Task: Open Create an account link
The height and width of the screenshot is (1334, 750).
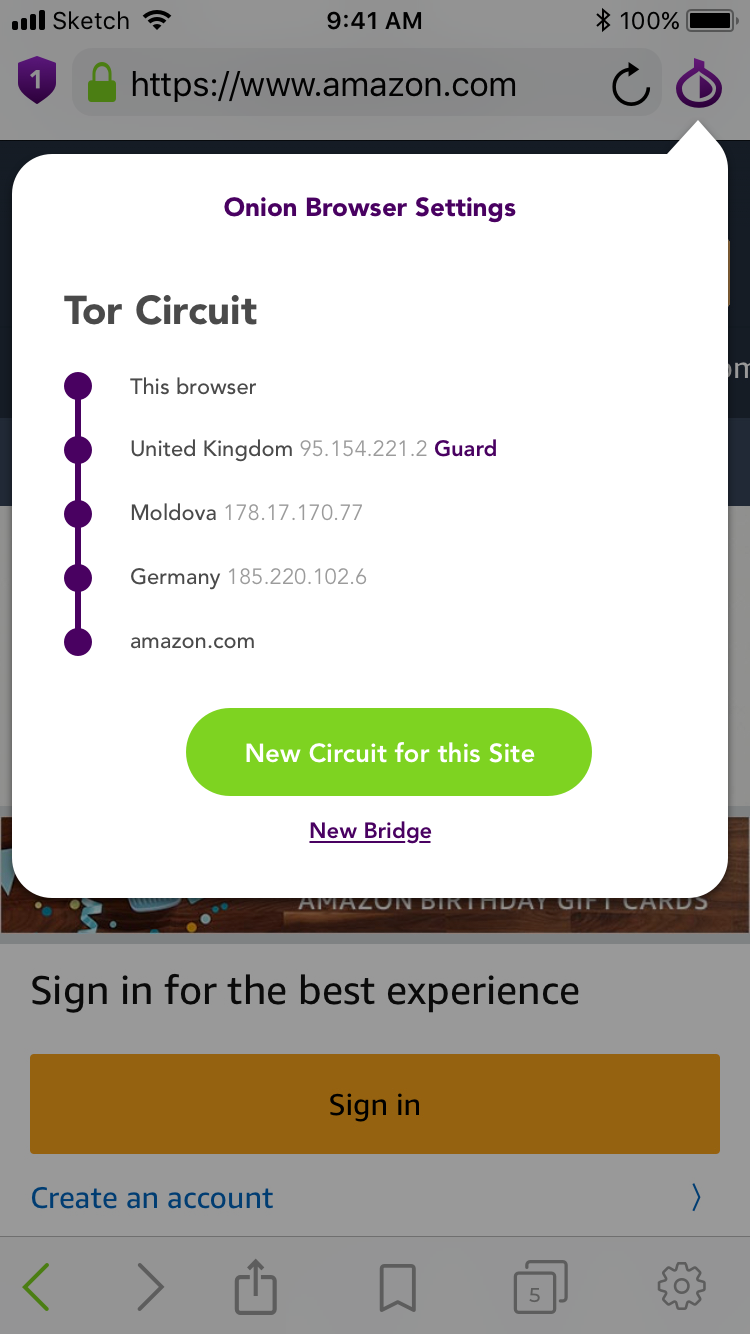Action: pyautogui.click(x=152, y=1198)
